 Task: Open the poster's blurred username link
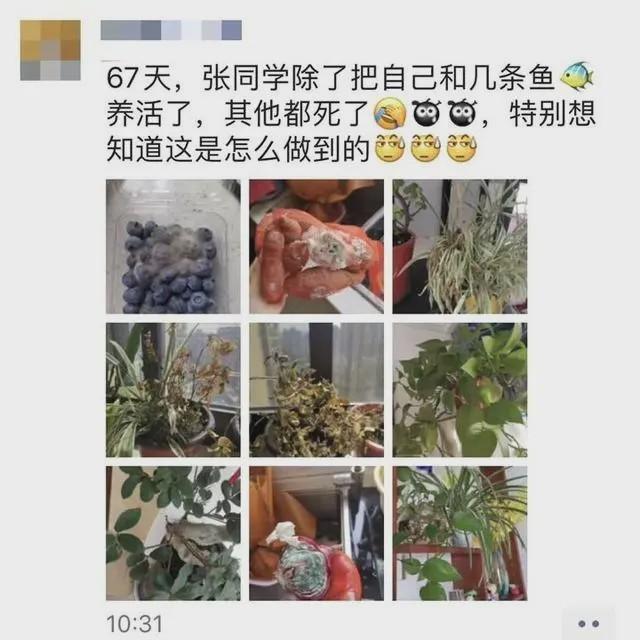point(172,31)
